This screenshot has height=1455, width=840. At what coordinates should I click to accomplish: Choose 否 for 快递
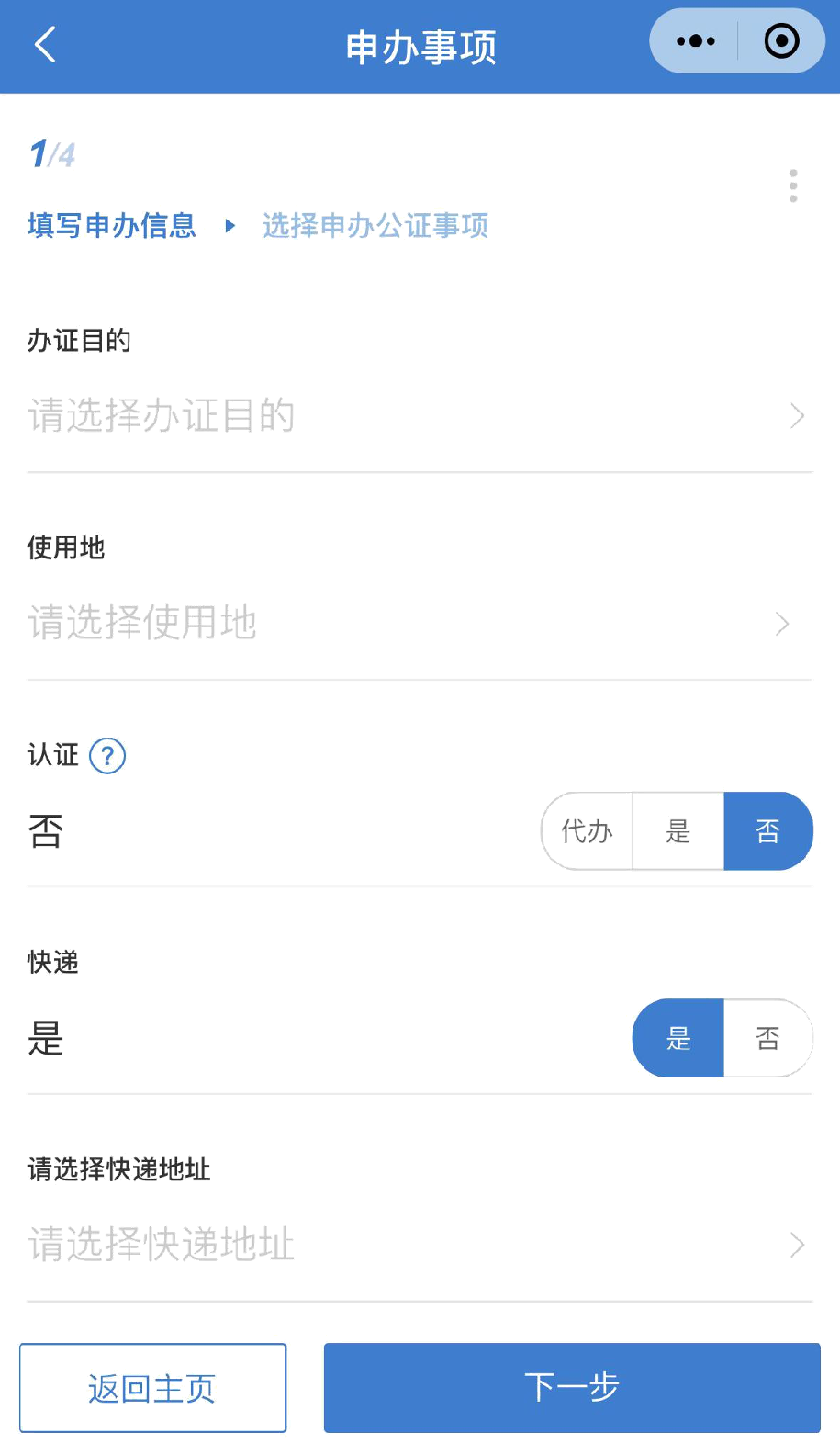click(x=768, y=1038)
